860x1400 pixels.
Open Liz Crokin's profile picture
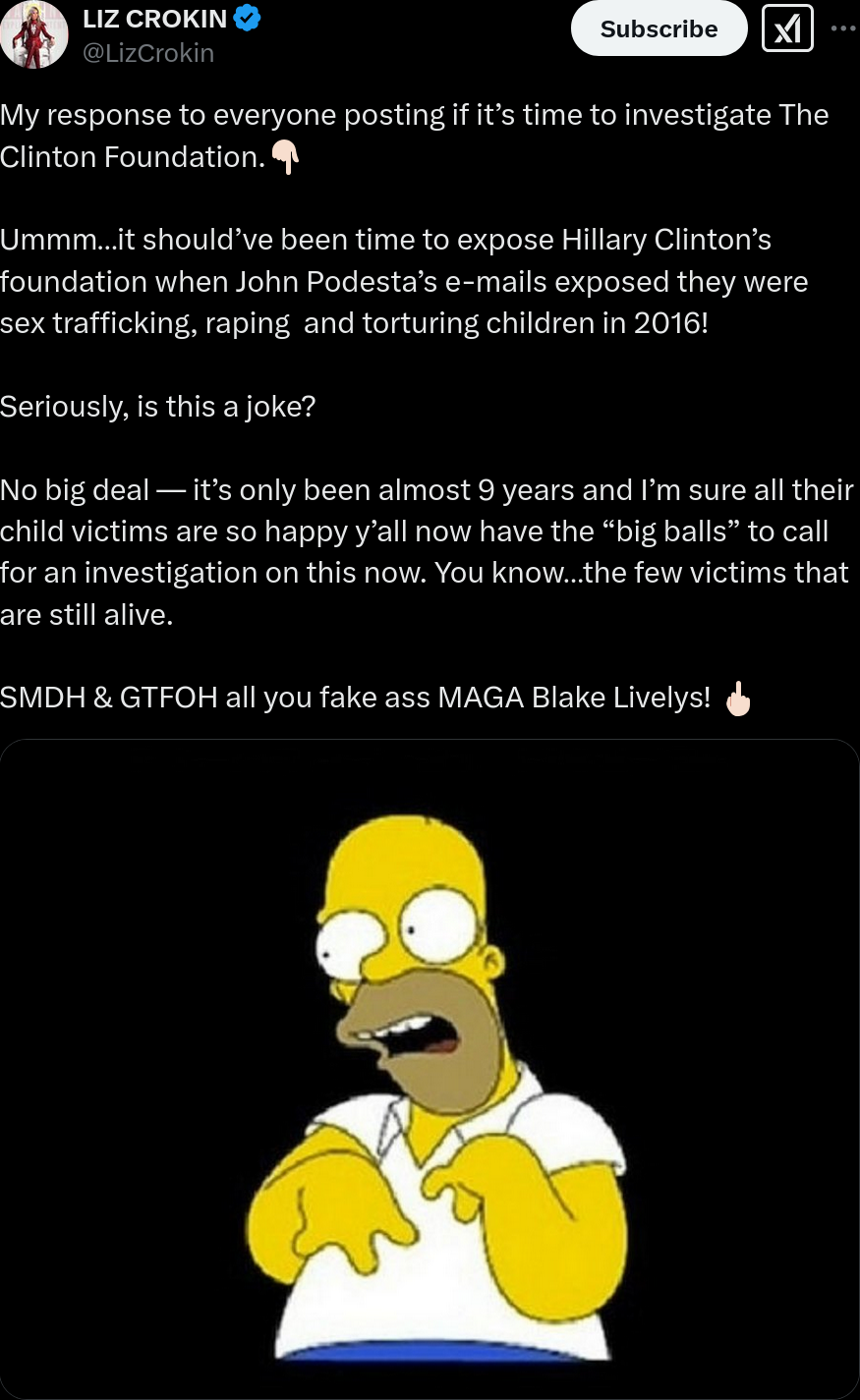(x=34, y=35)
